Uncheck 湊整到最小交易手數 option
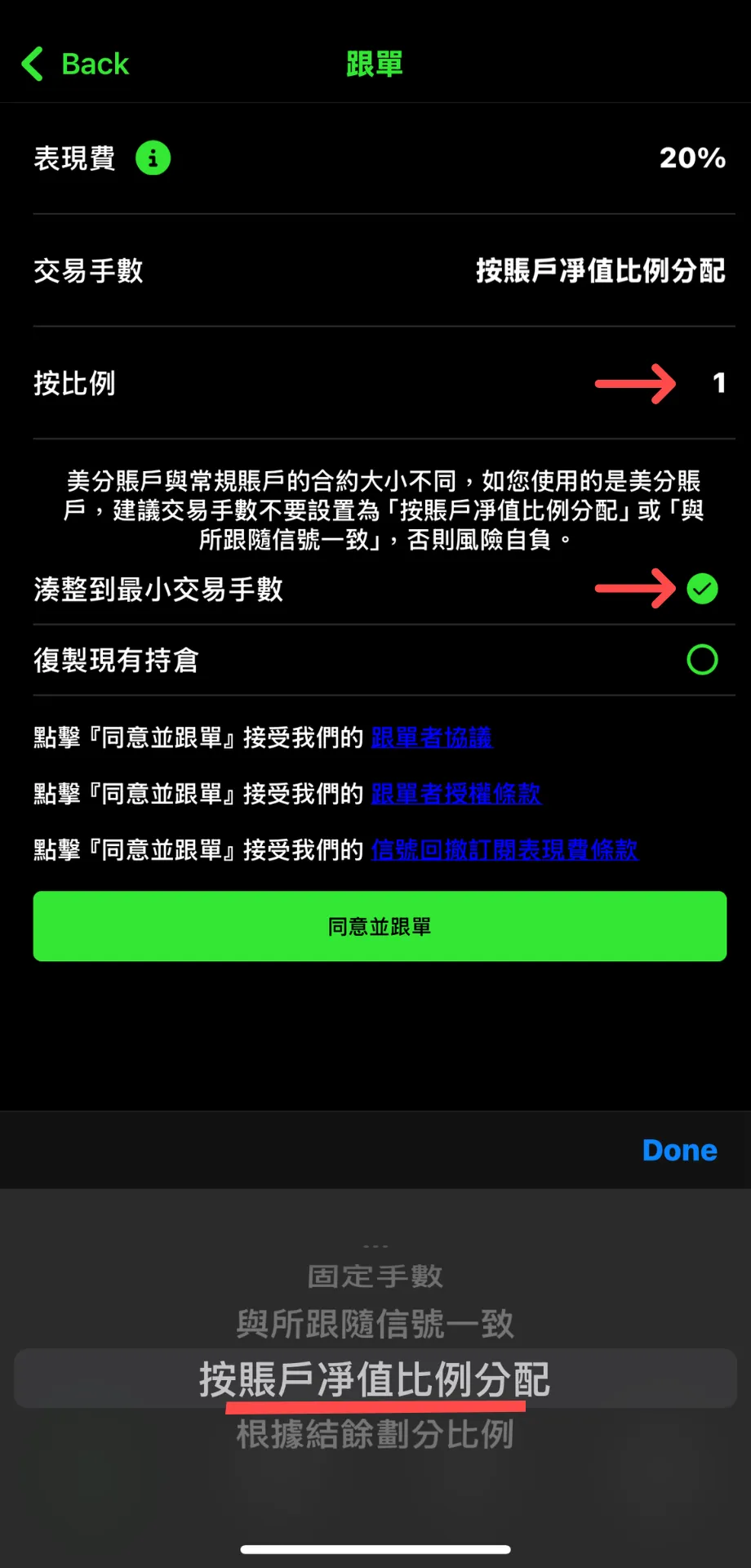 coord(702,589)
